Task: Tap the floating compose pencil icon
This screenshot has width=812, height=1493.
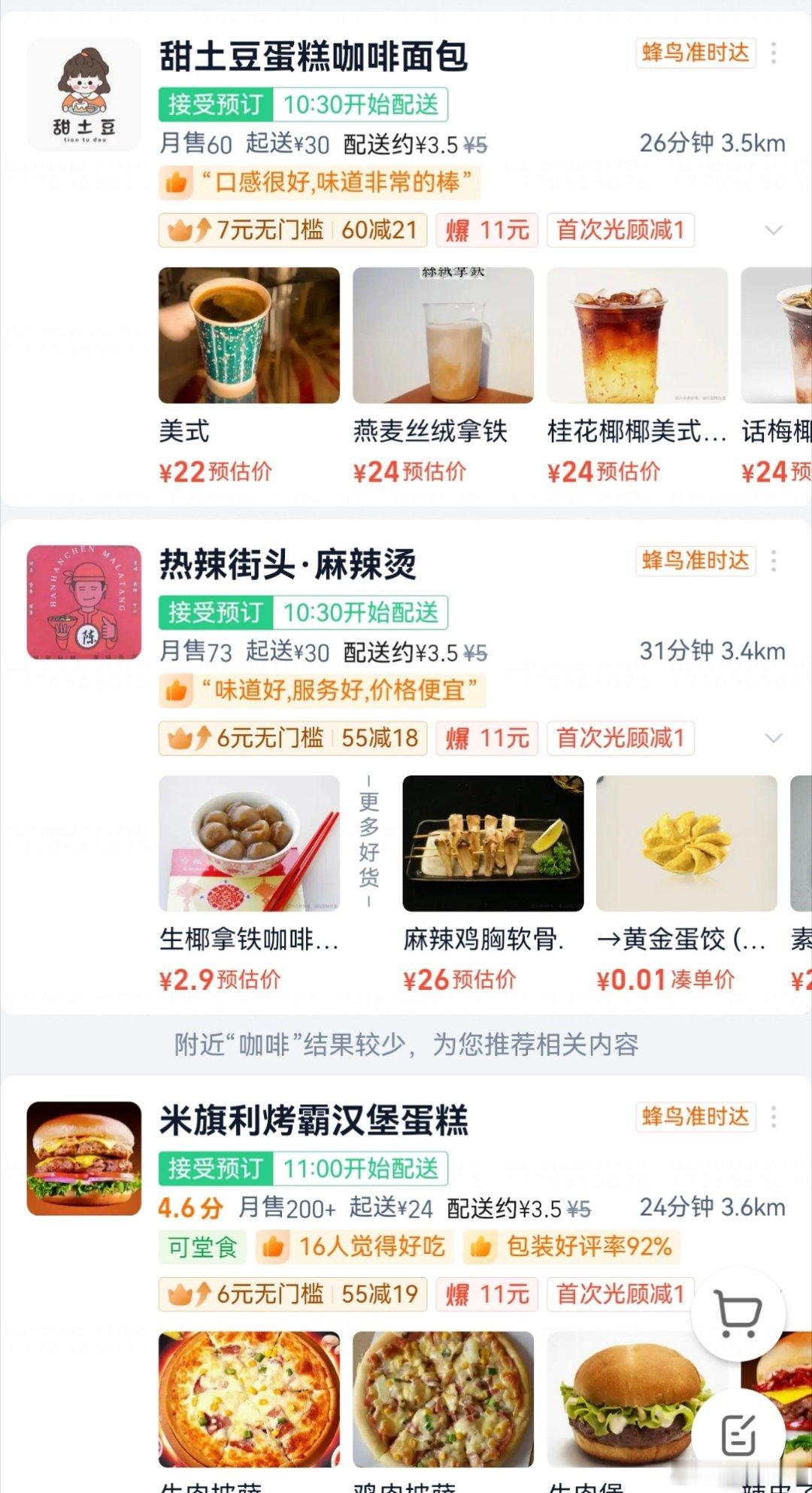Action: (x=740, y=1432)
